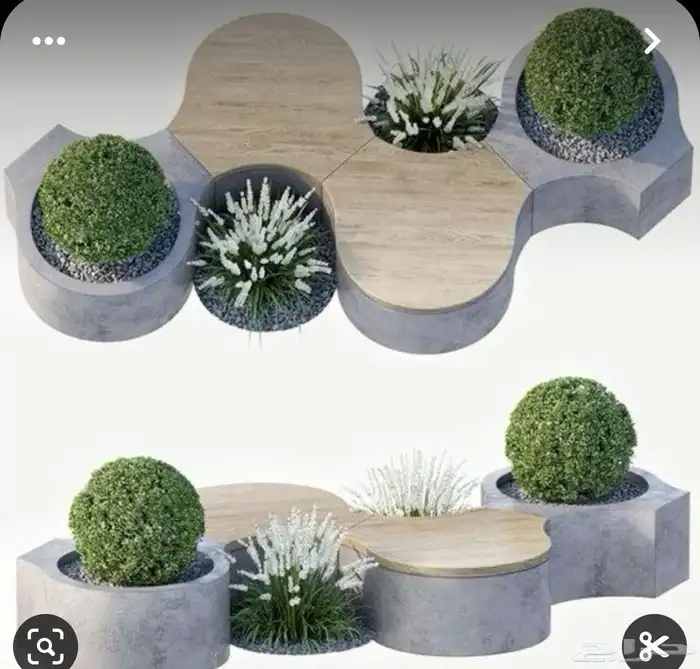Open the scissors cutout tool
700x669 pixels.
click(654, 641)
